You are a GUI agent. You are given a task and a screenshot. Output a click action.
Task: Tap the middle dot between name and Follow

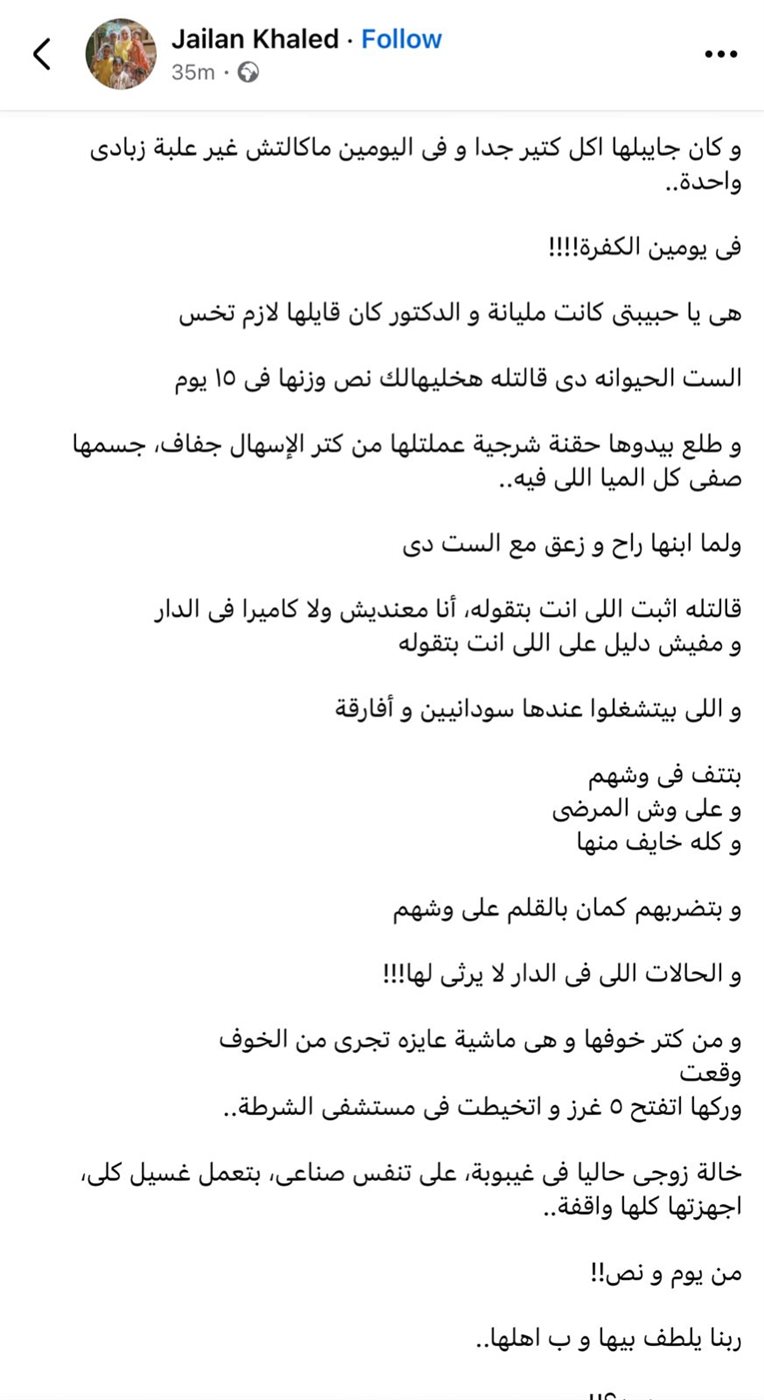pos(351,40)
